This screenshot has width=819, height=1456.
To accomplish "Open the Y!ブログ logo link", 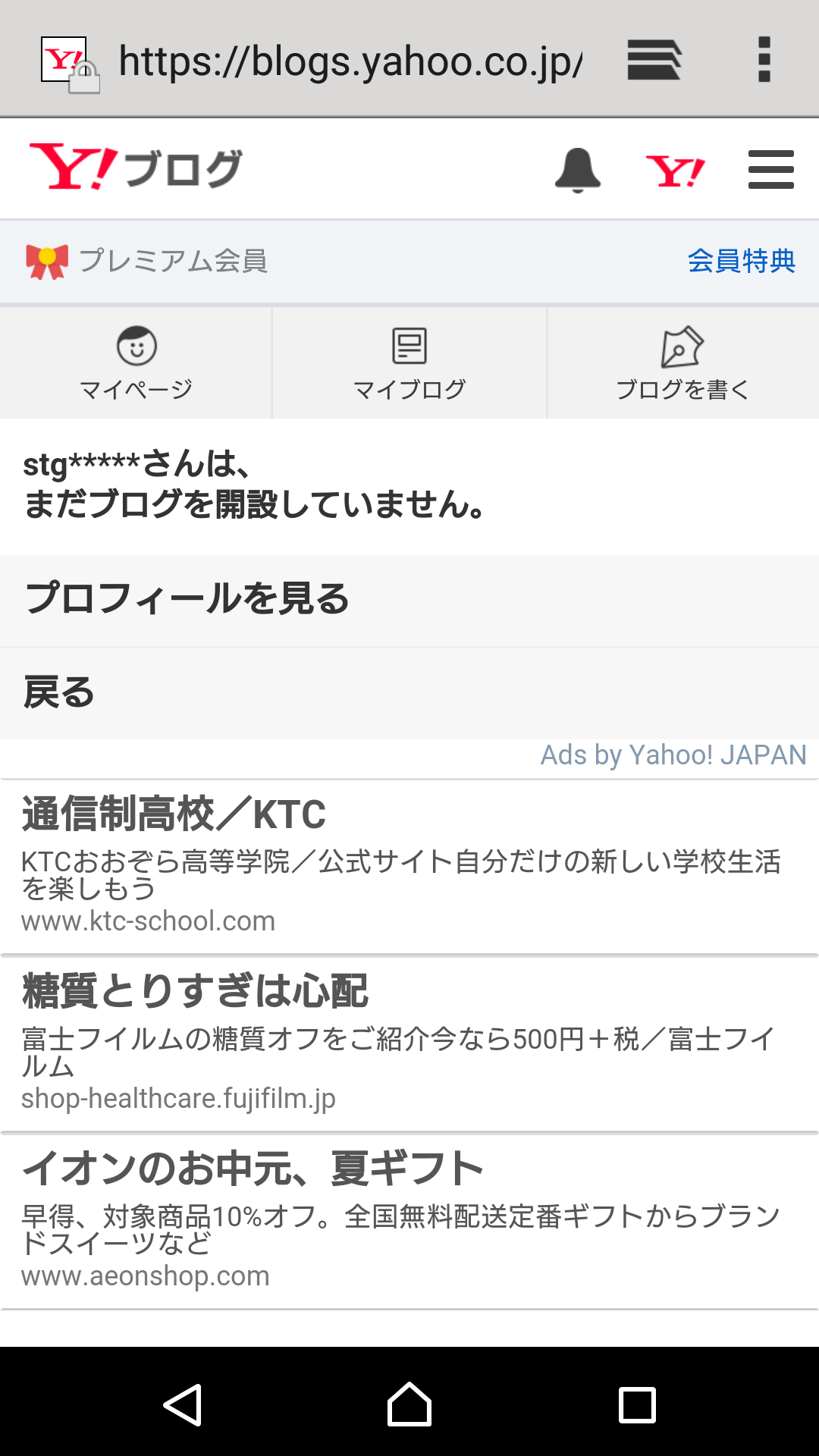I will point(136,168).
